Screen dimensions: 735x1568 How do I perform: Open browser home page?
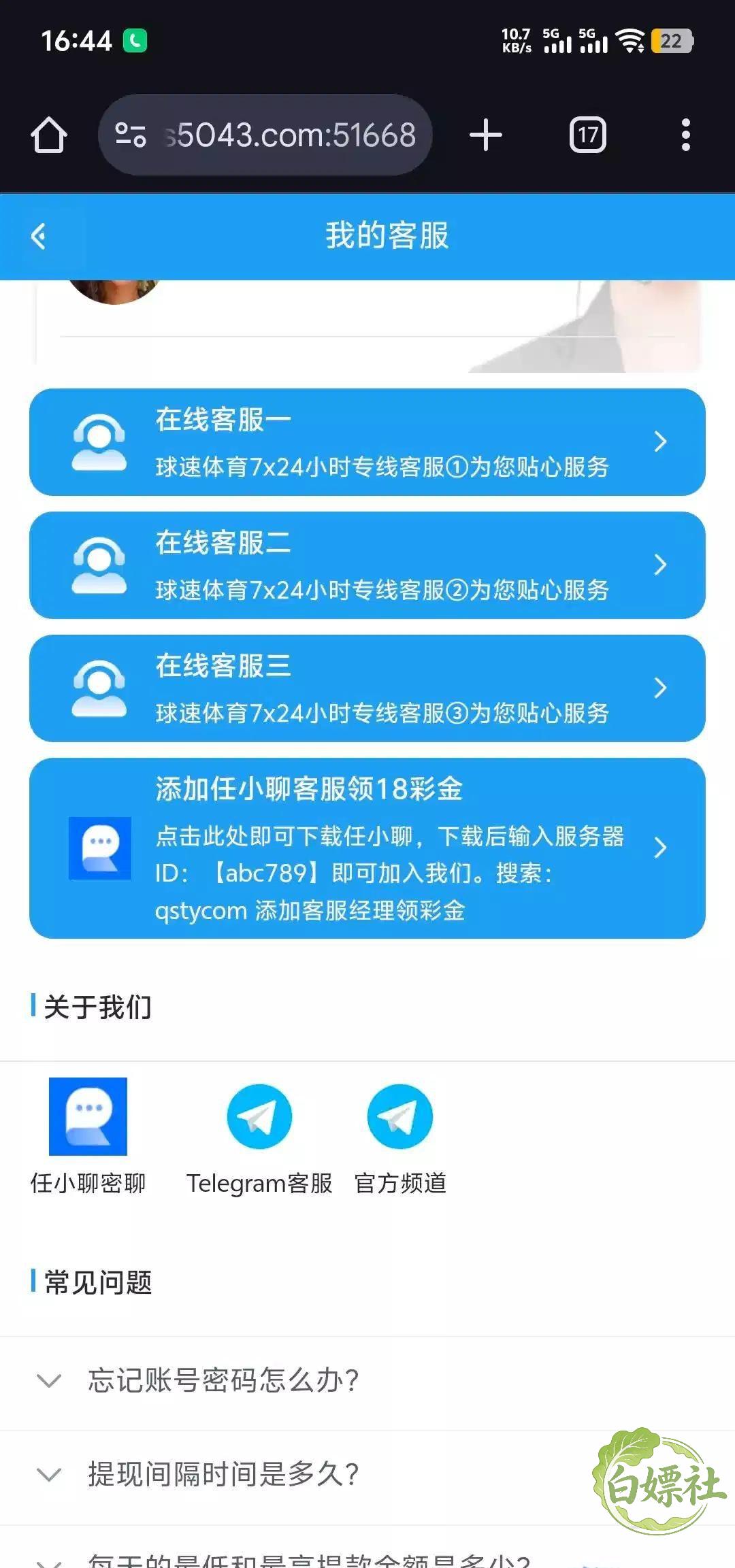(x=49, y=135)
